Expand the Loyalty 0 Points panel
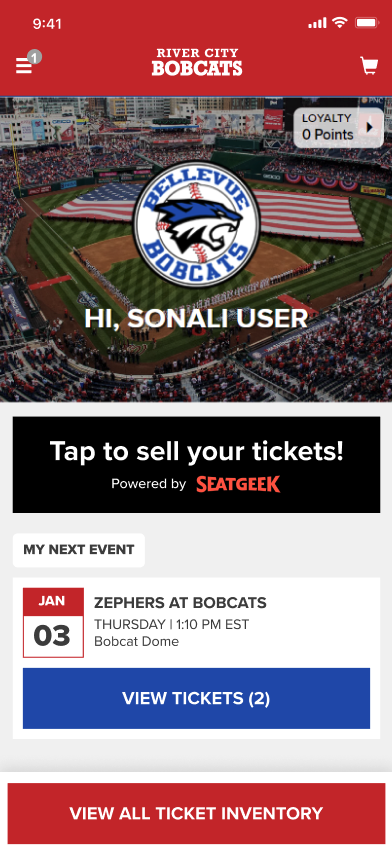The width and height of the screenshot is (392, 852). (x=339, y=127)
